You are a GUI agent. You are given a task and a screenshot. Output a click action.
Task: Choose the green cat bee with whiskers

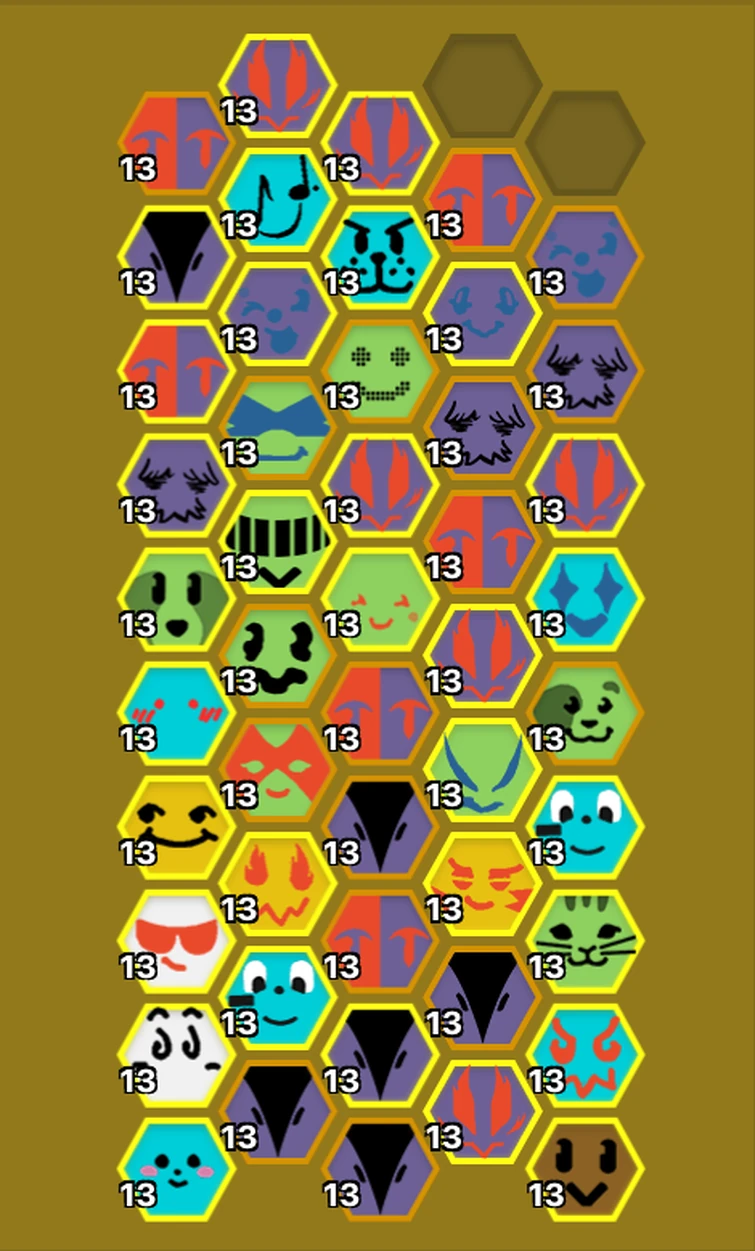click(x=585, y=940)
